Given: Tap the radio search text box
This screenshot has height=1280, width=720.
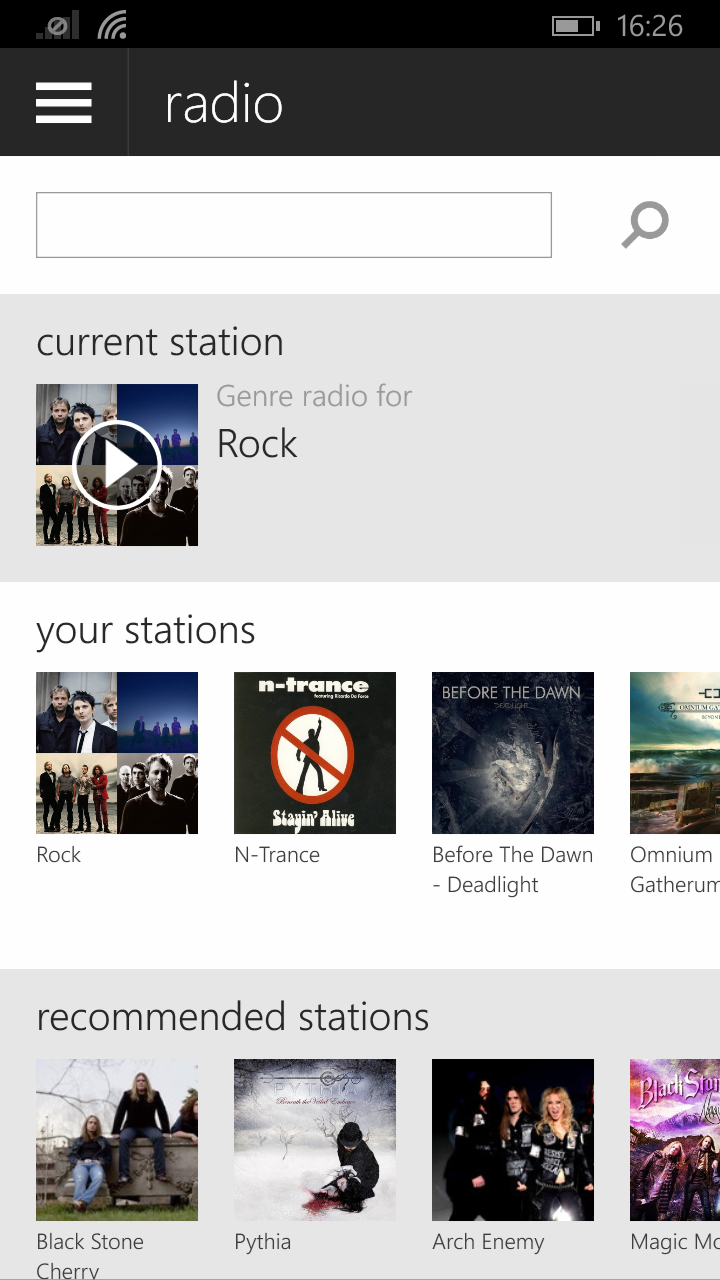Looking at the screenshot, I should pyautogui.click(x=294, y=225).
